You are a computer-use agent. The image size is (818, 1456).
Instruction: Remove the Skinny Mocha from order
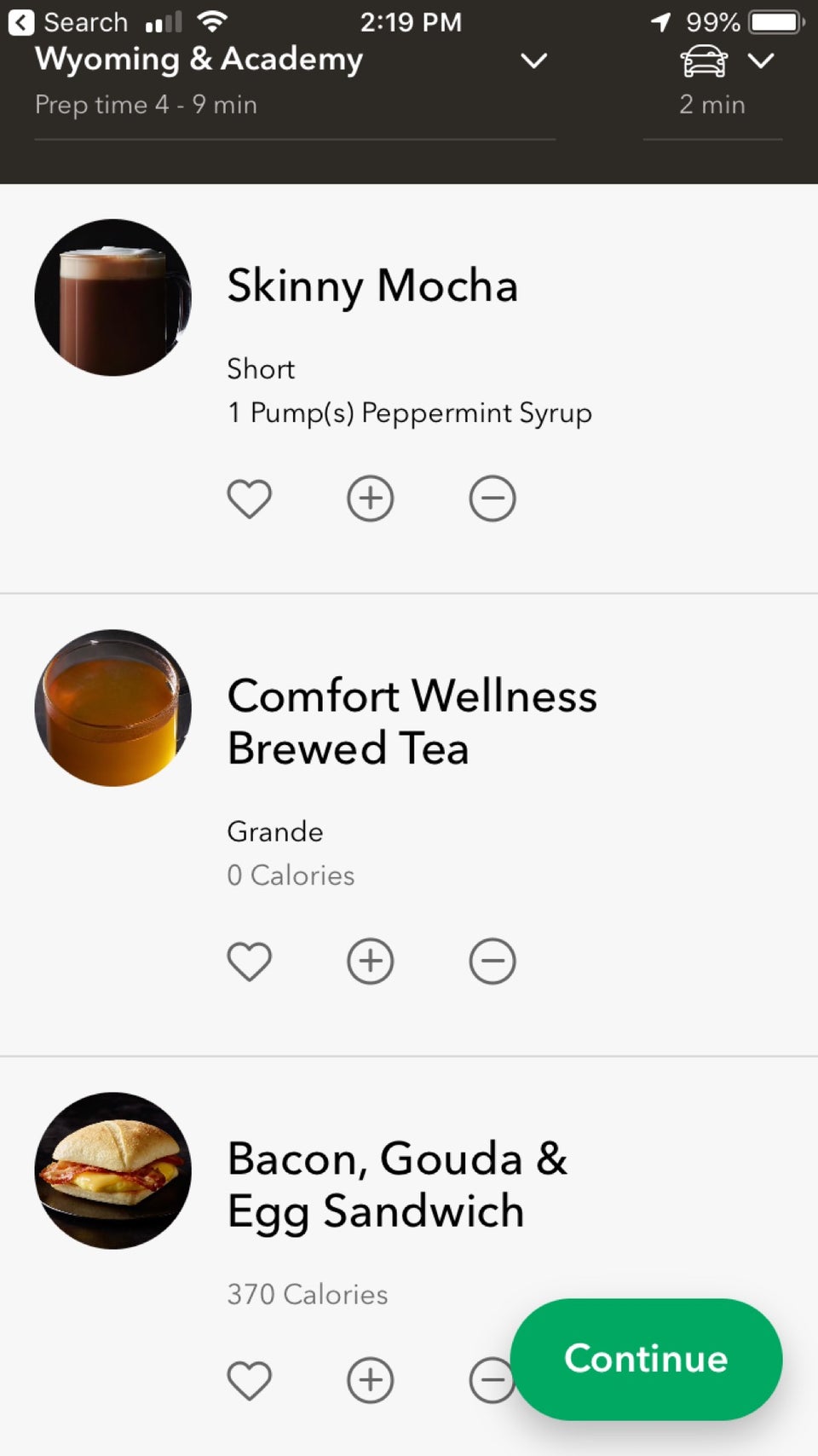(493, 499)
